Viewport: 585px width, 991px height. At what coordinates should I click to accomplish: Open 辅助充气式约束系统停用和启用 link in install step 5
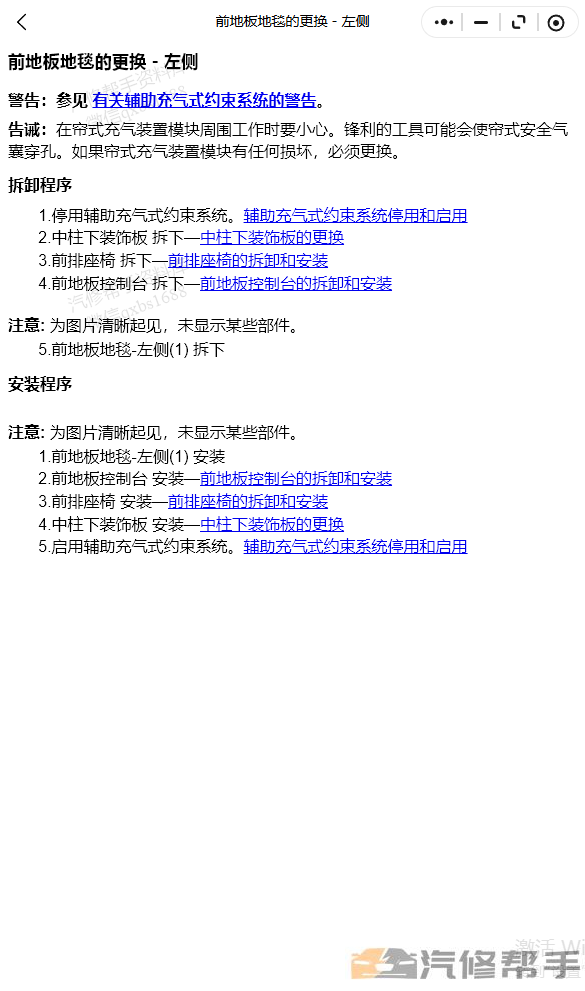click(x=355, y=546)
